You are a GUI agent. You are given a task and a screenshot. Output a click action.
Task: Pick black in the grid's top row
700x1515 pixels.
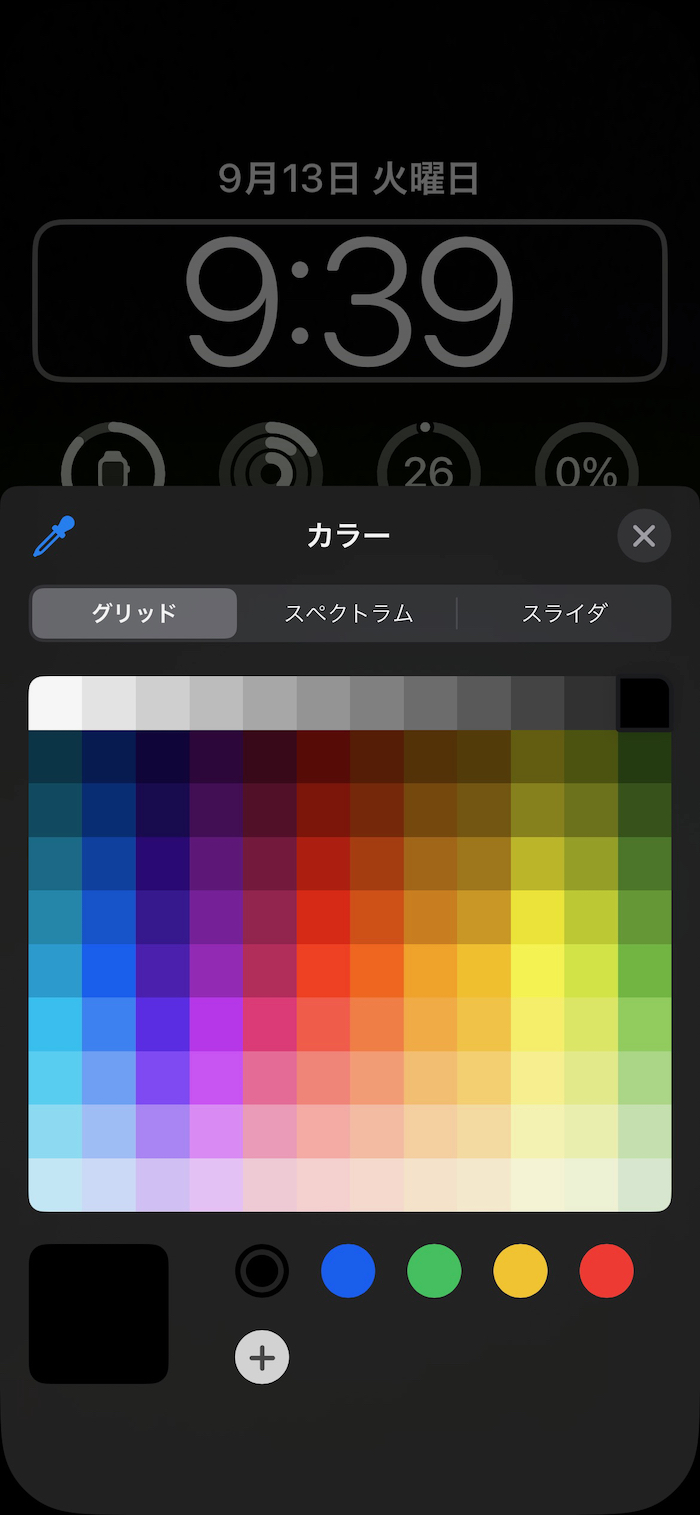coord(644,703)
